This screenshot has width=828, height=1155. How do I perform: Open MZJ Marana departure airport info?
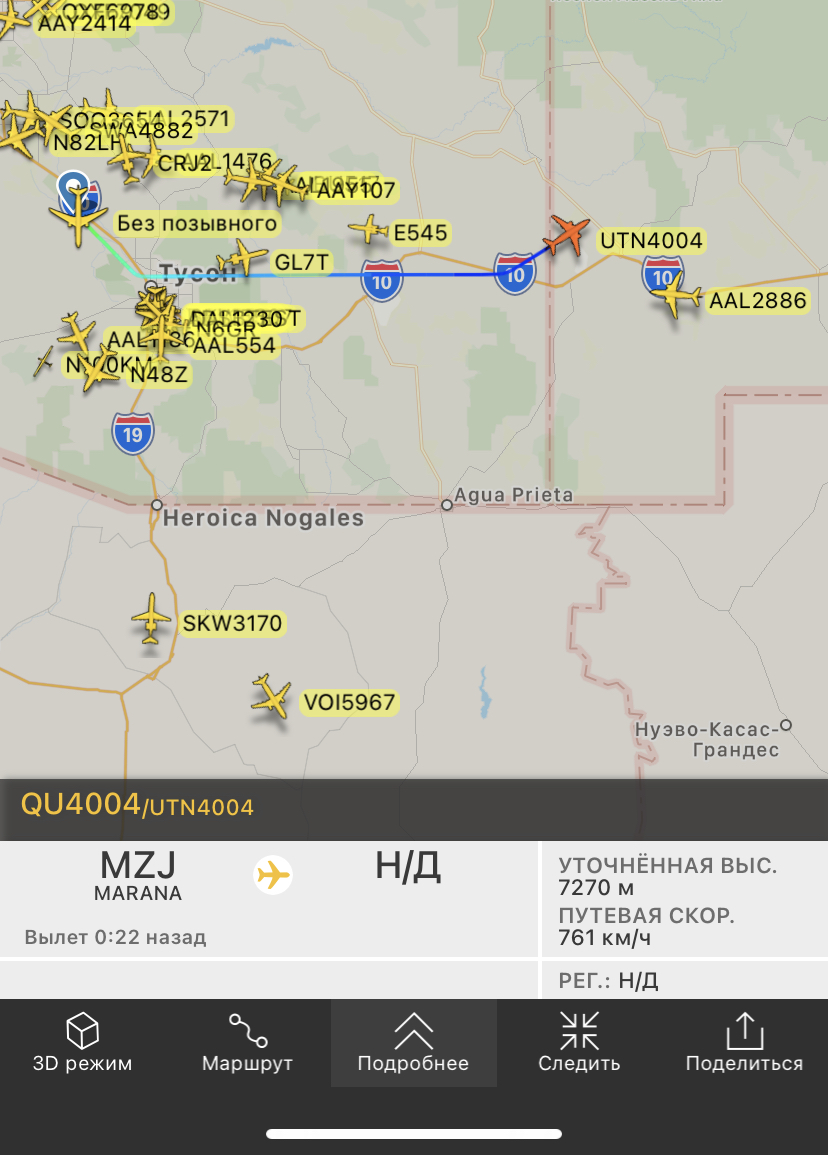pos(138,874)
